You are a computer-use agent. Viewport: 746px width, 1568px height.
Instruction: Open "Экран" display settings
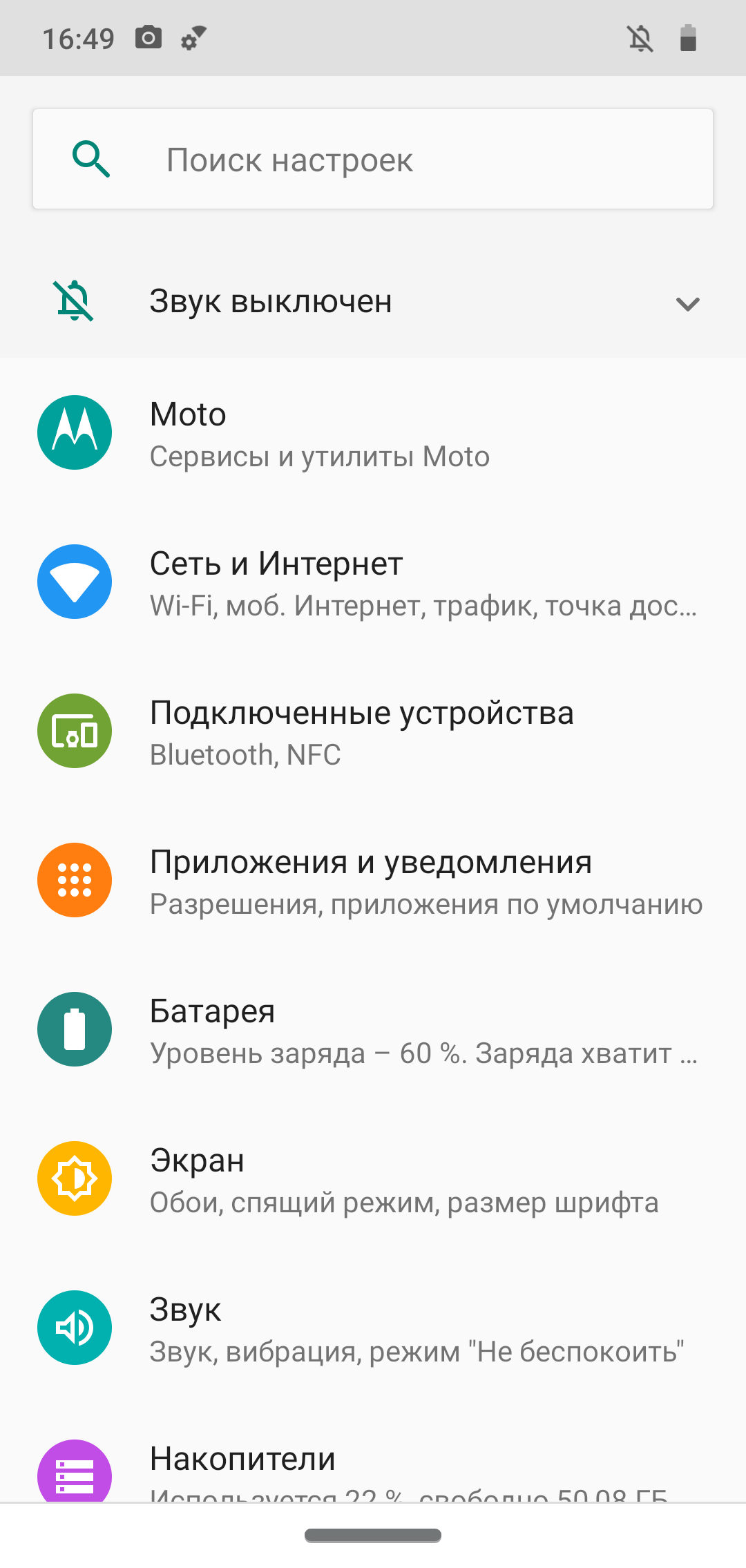click(373, 1180)
